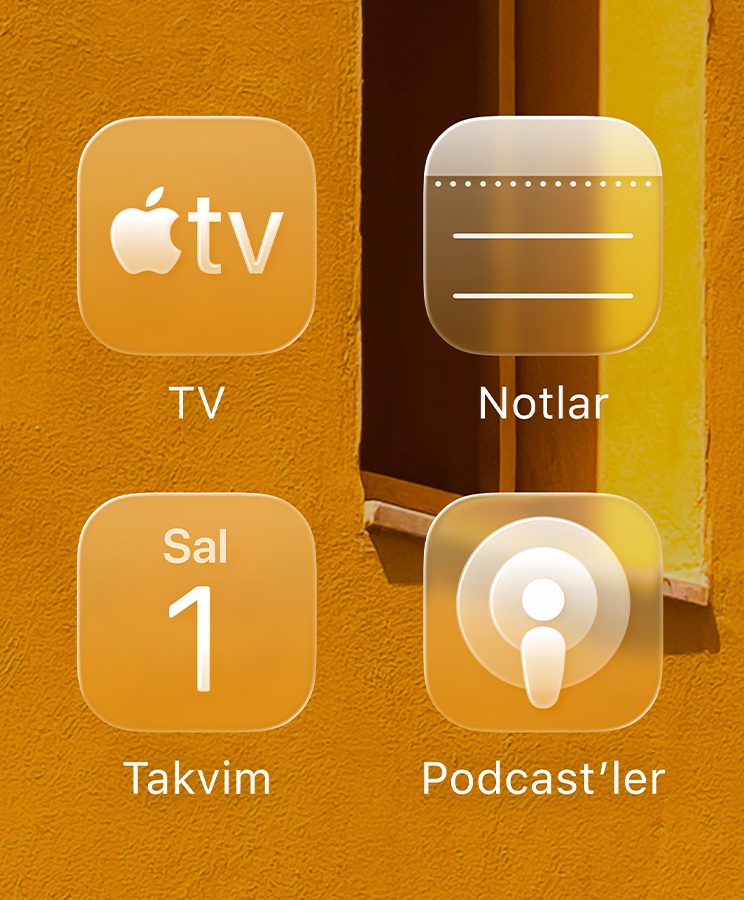This screenshot has height=900, width=744.
Task: Tap the Podcast'ler label text
Action: (x=546, y=776)
